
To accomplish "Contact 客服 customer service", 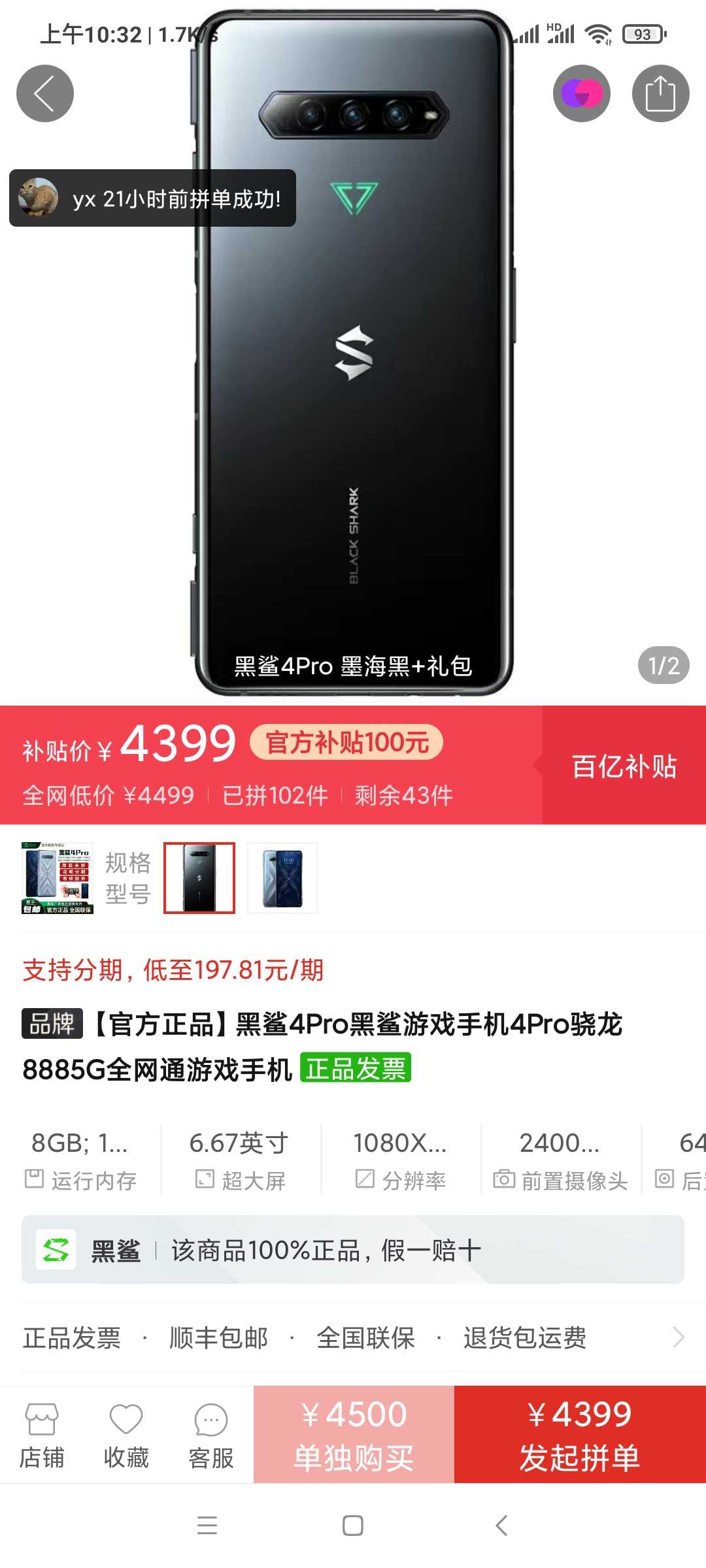I will coord(210,1435).
